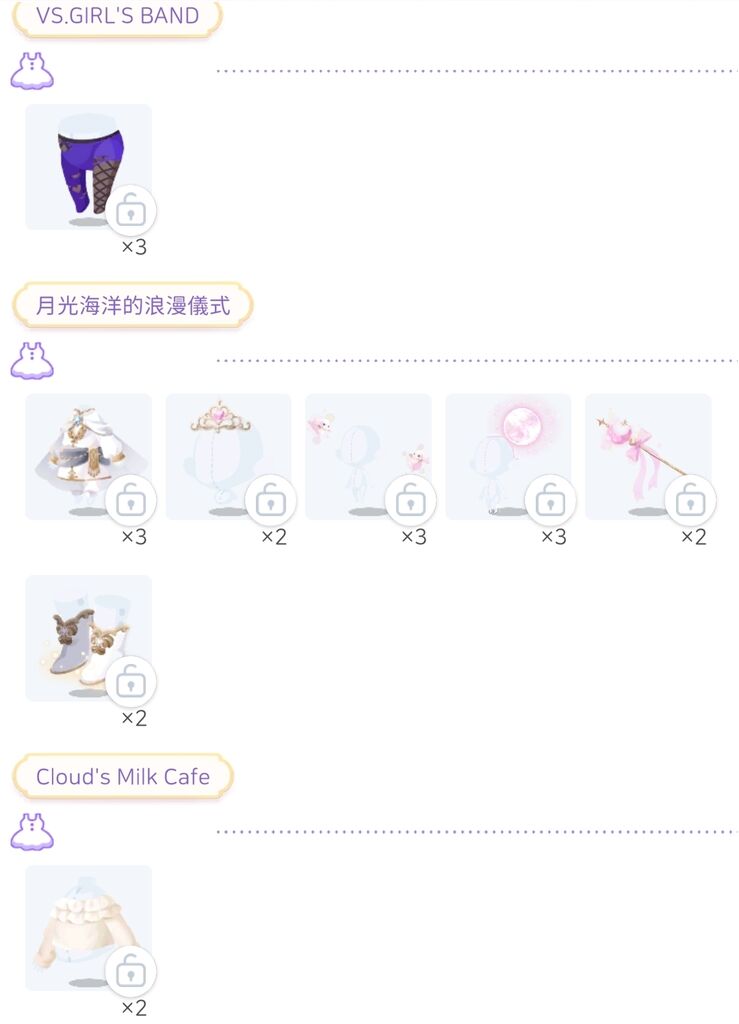Select the cream frilly top from Cloud's Milk Cafe
The image size is (739, 1024).
[x=88, y=927]
